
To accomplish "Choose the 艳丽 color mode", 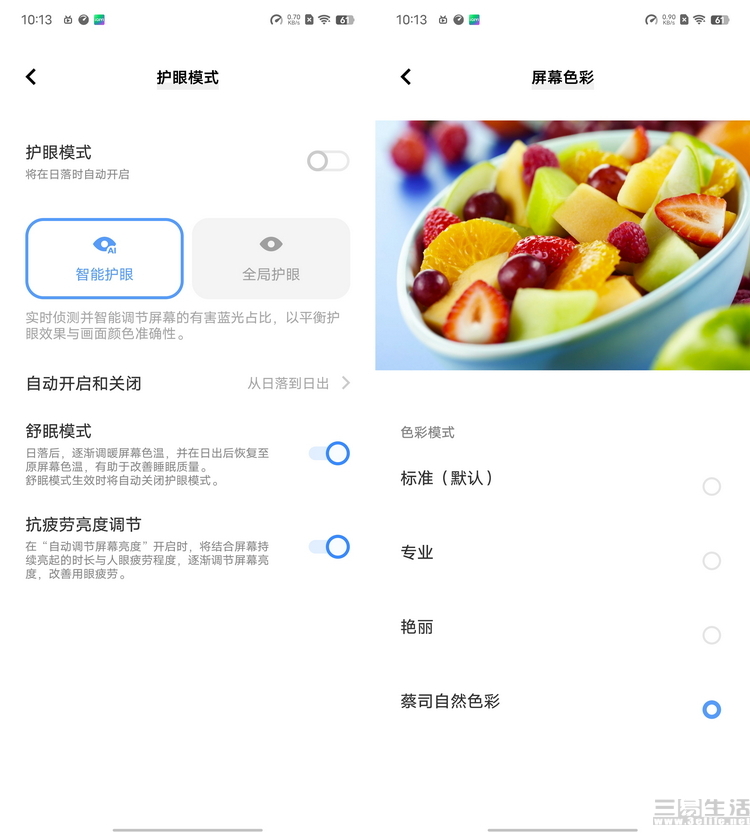I will tap(711, 635).
